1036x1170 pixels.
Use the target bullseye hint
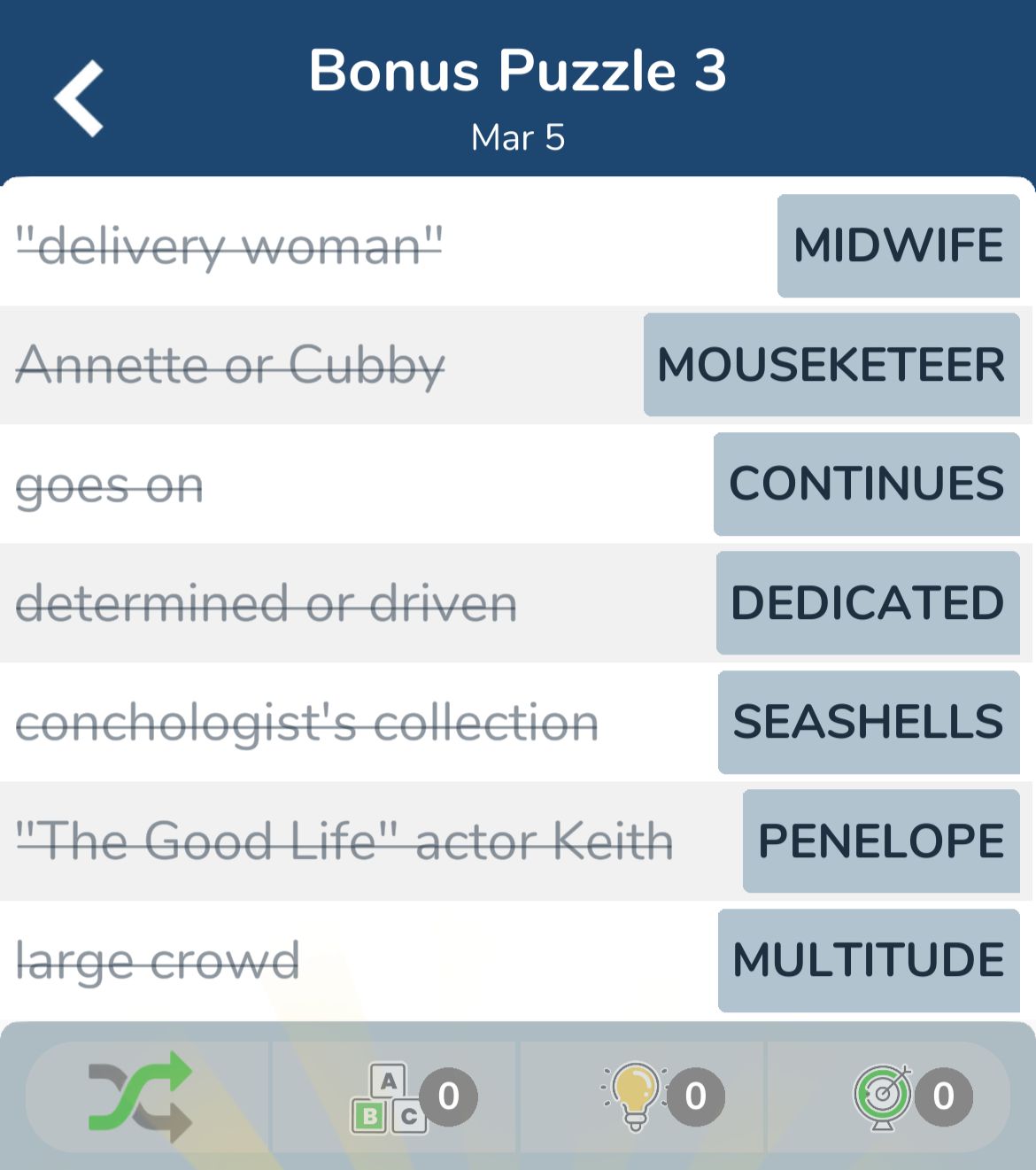click(884, 1096)
